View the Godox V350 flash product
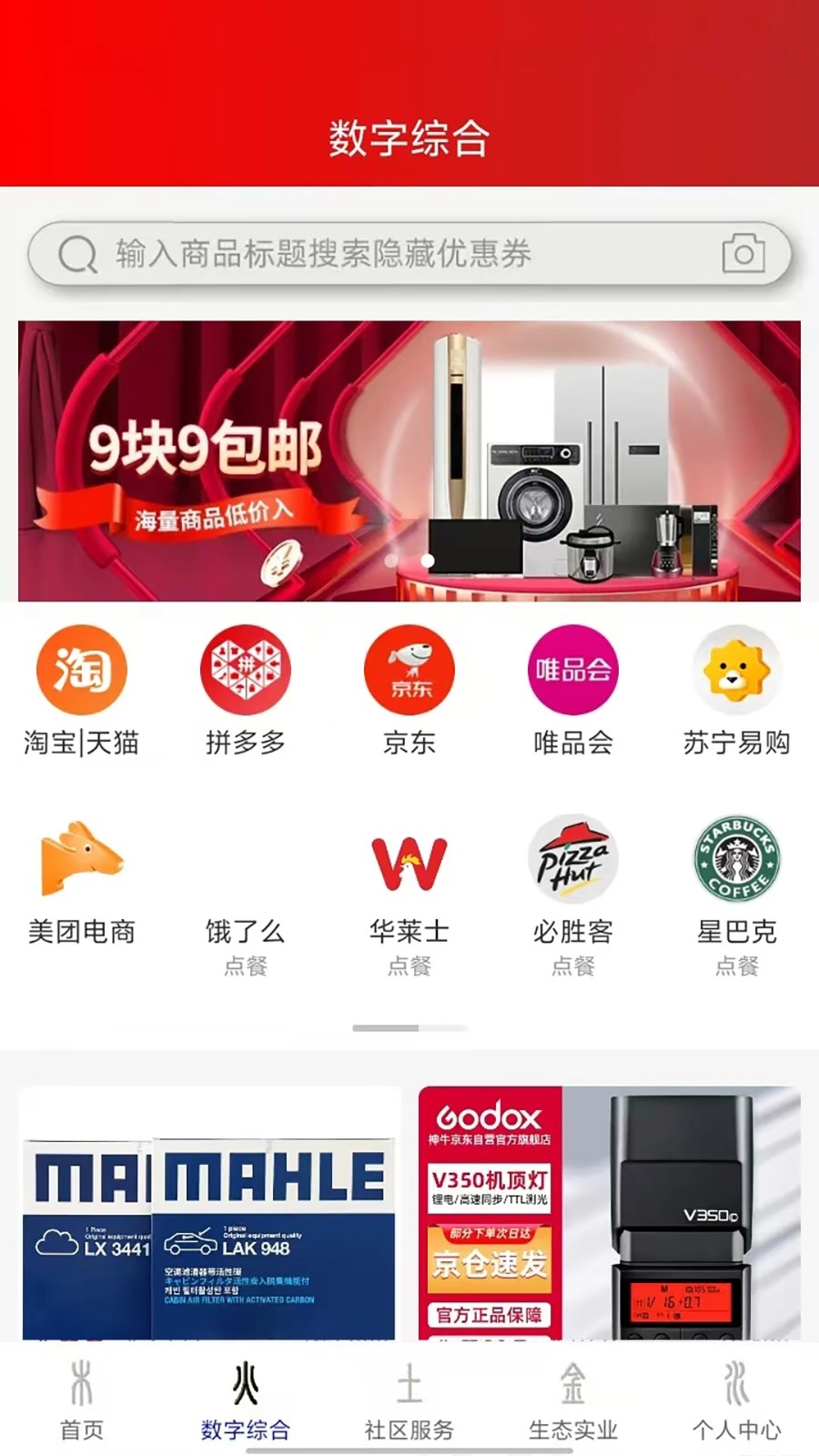 coord(609,1213)
